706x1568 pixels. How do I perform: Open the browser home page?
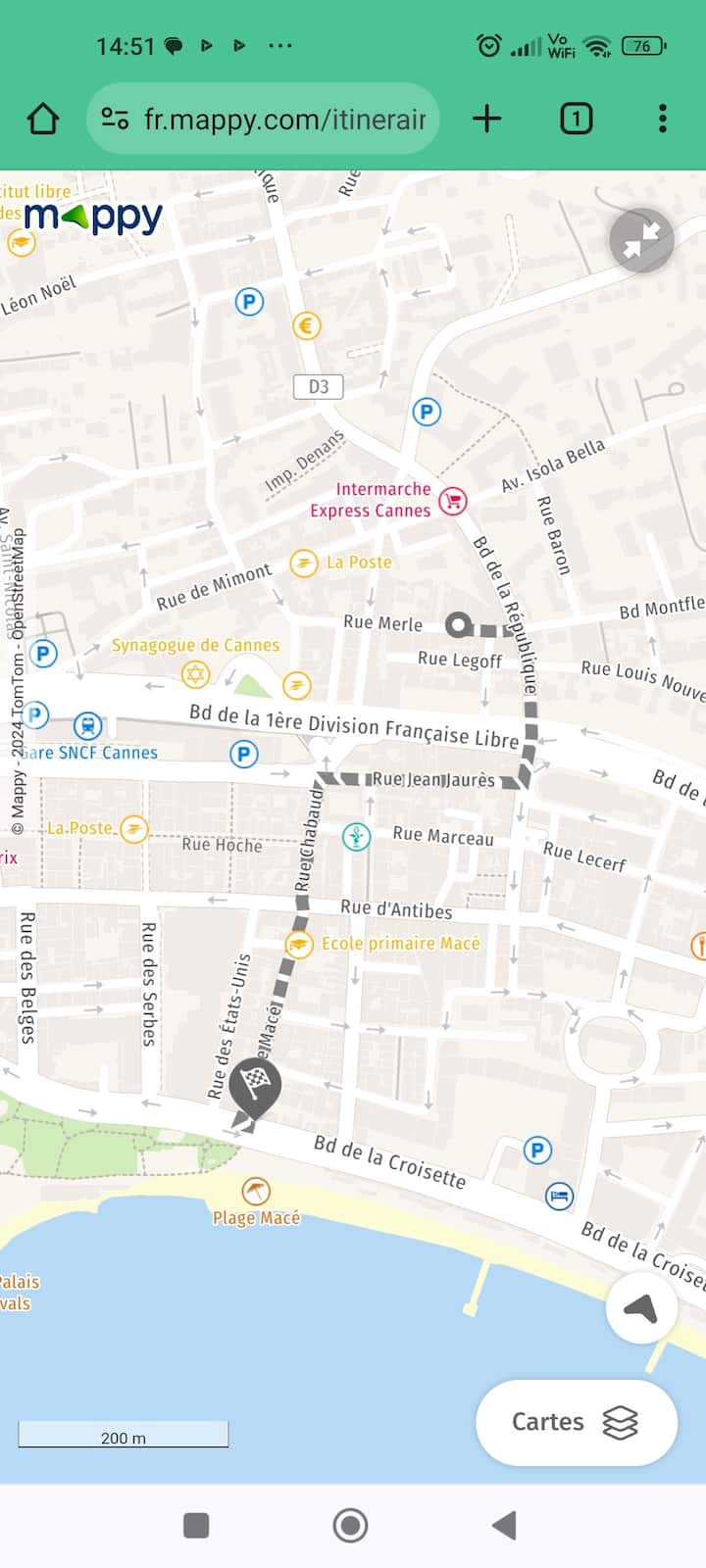(43, 119)
